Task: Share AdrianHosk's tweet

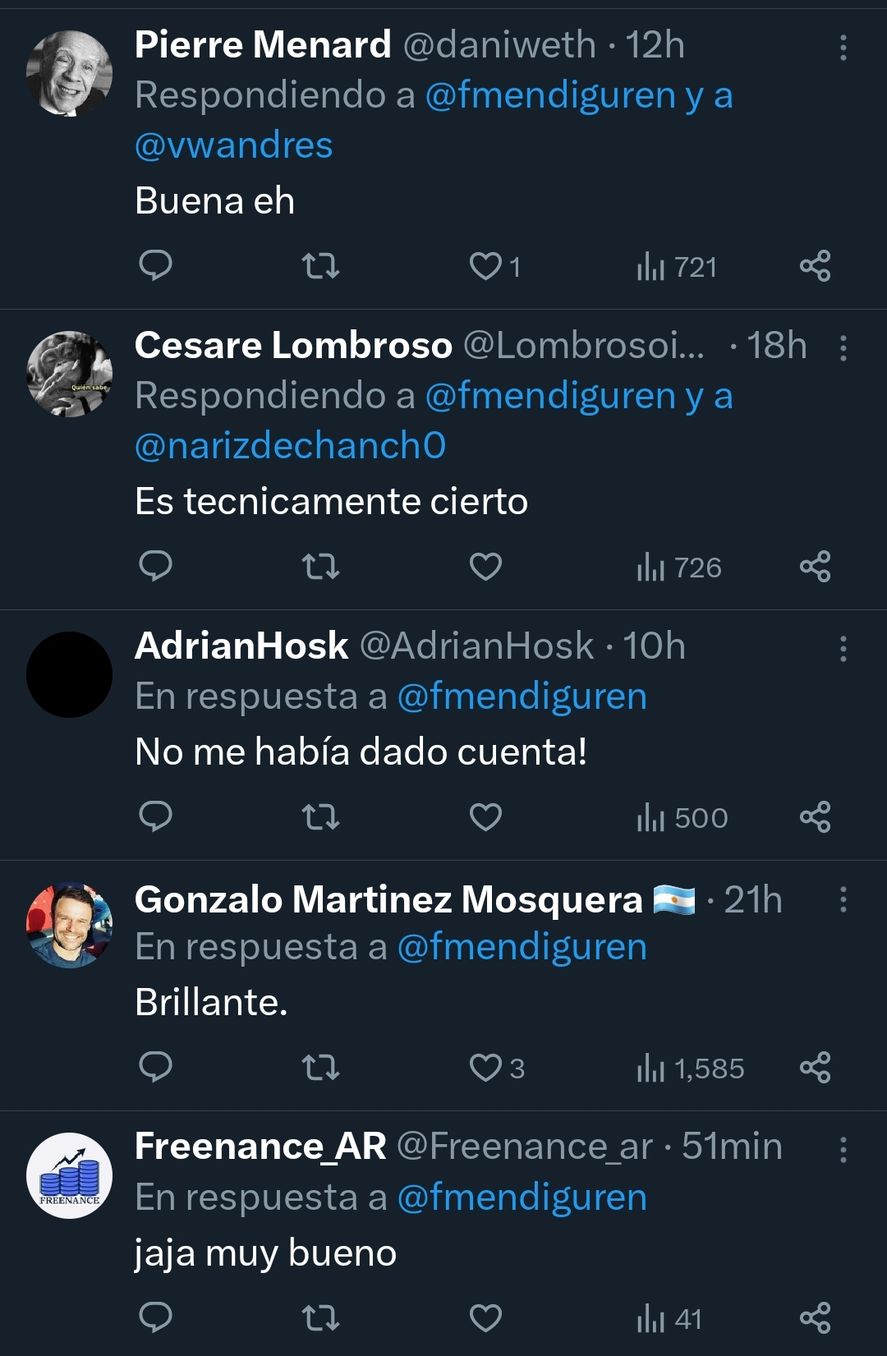Action: pyautogui.click(x=815, y=817)
